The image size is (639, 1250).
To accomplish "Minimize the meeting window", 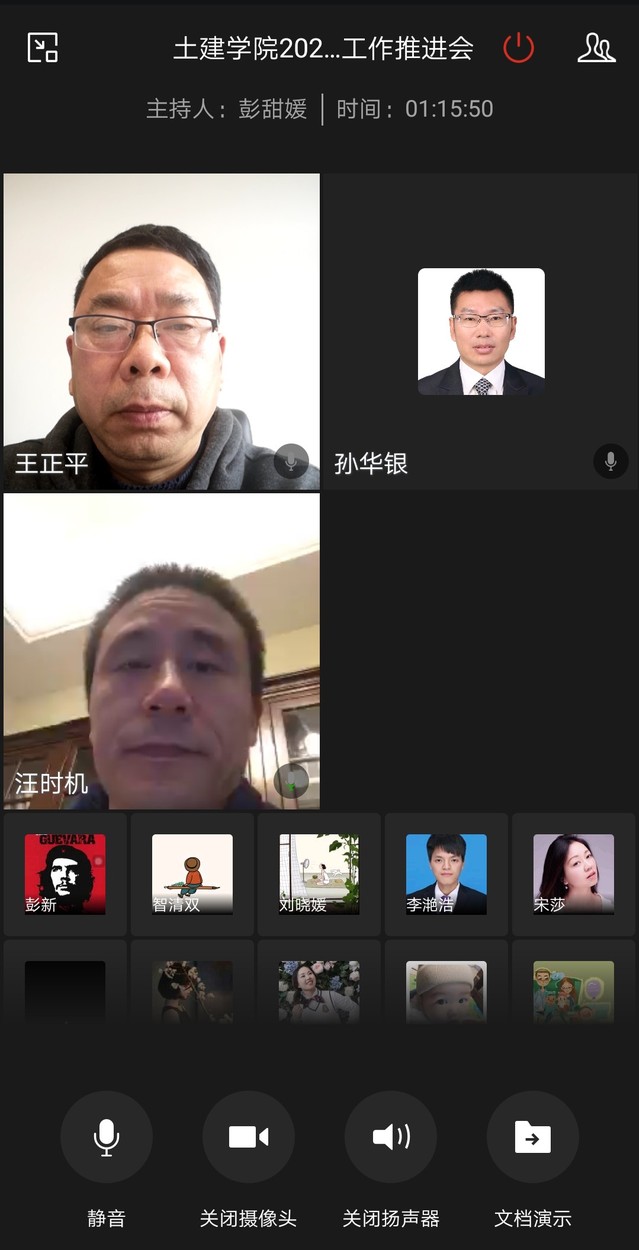I will [43, 47].
